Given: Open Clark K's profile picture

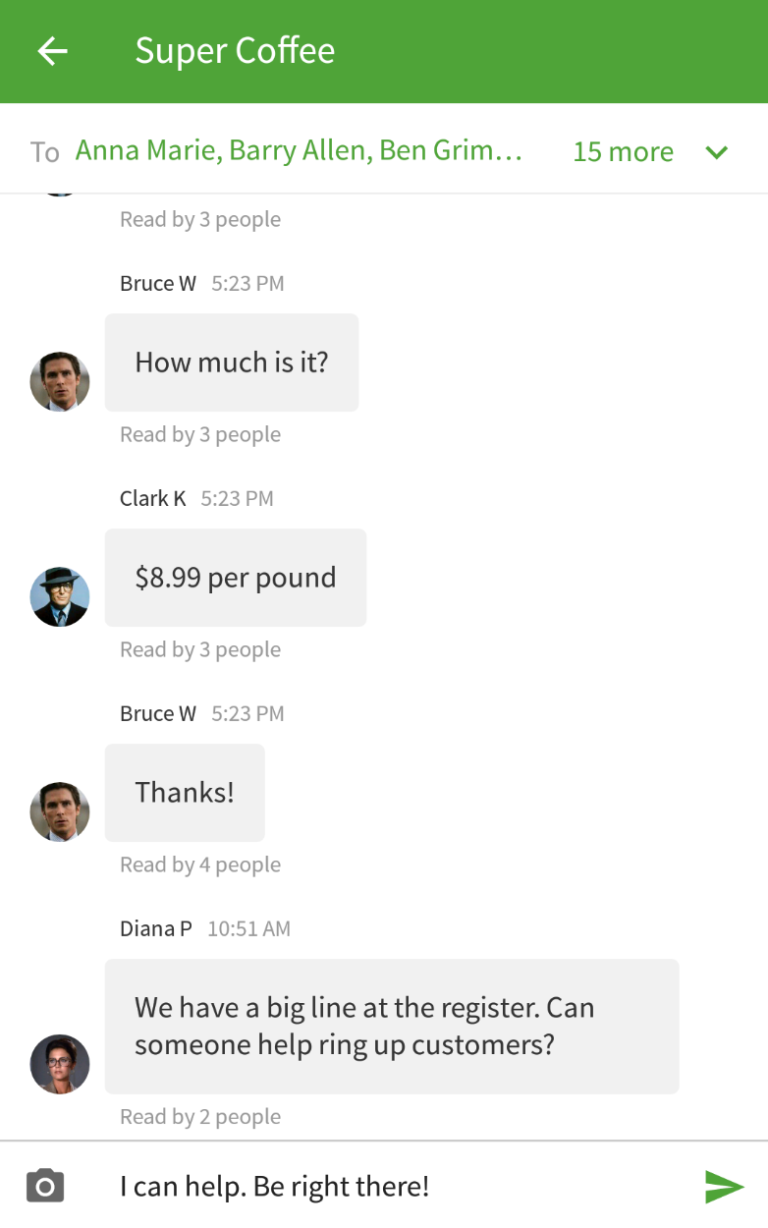Looking at the screenshot, I should [x=60, y=597].
